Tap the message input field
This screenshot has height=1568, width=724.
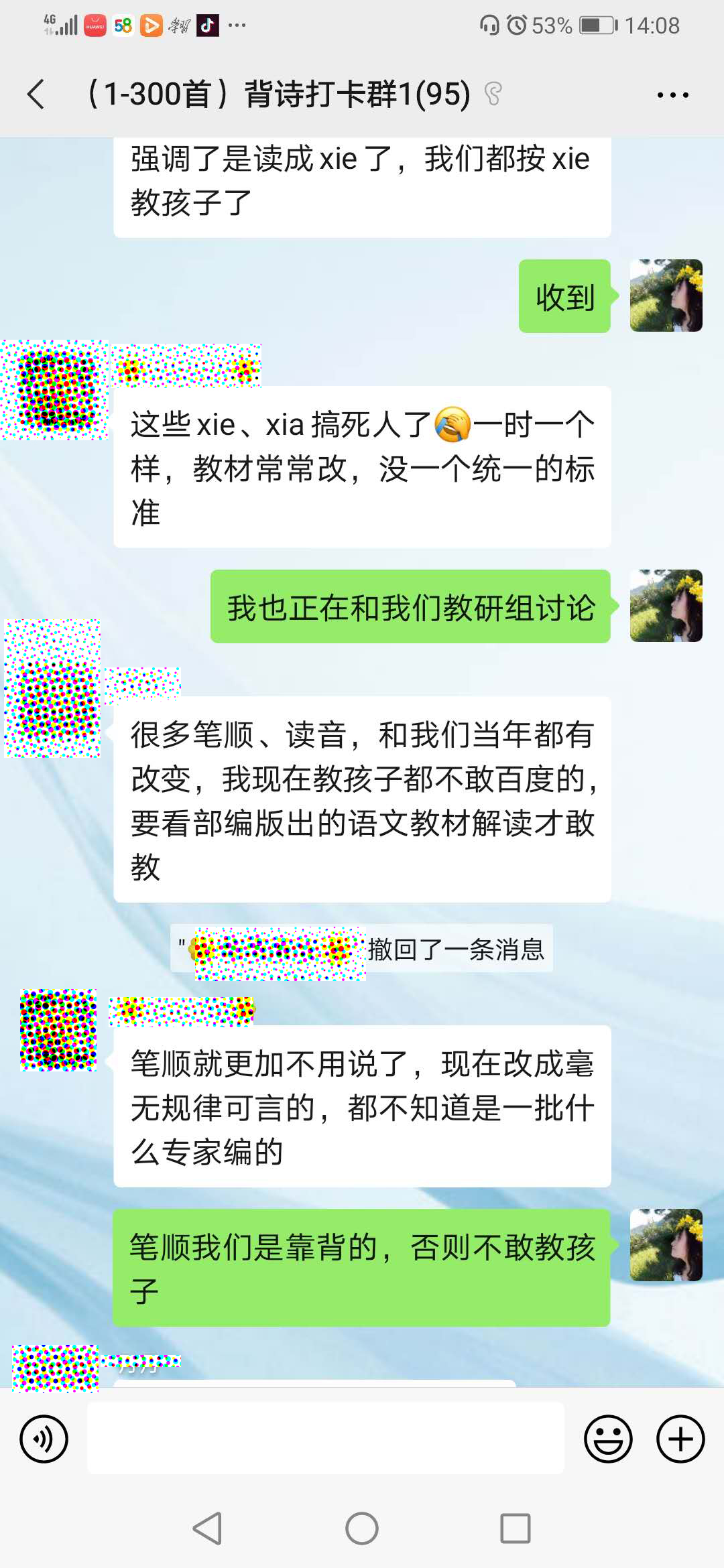click(x=326, y=1439)
